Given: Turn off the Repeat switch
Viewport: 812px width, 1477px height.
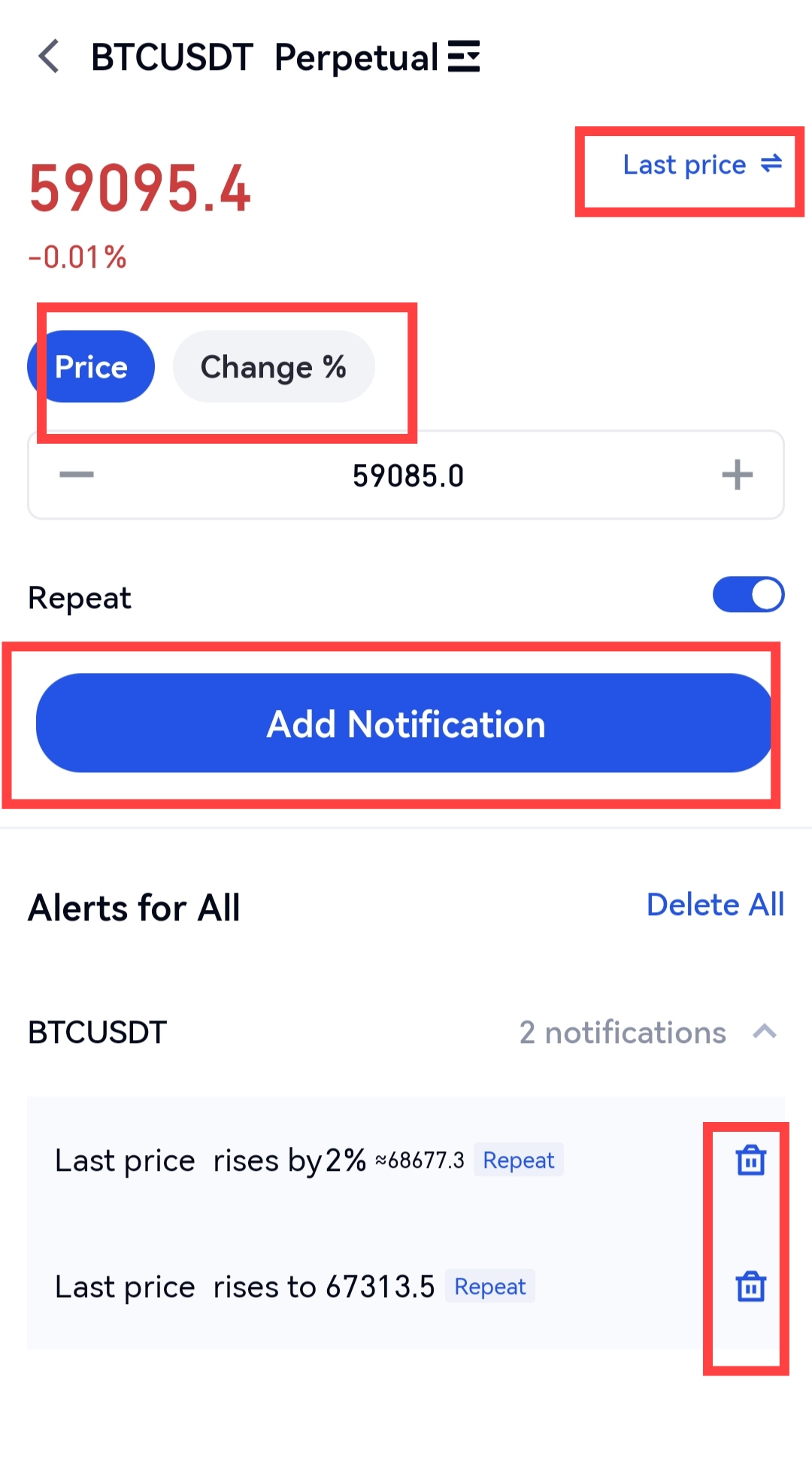Looking at the screenshot, I should click(748, 595).
